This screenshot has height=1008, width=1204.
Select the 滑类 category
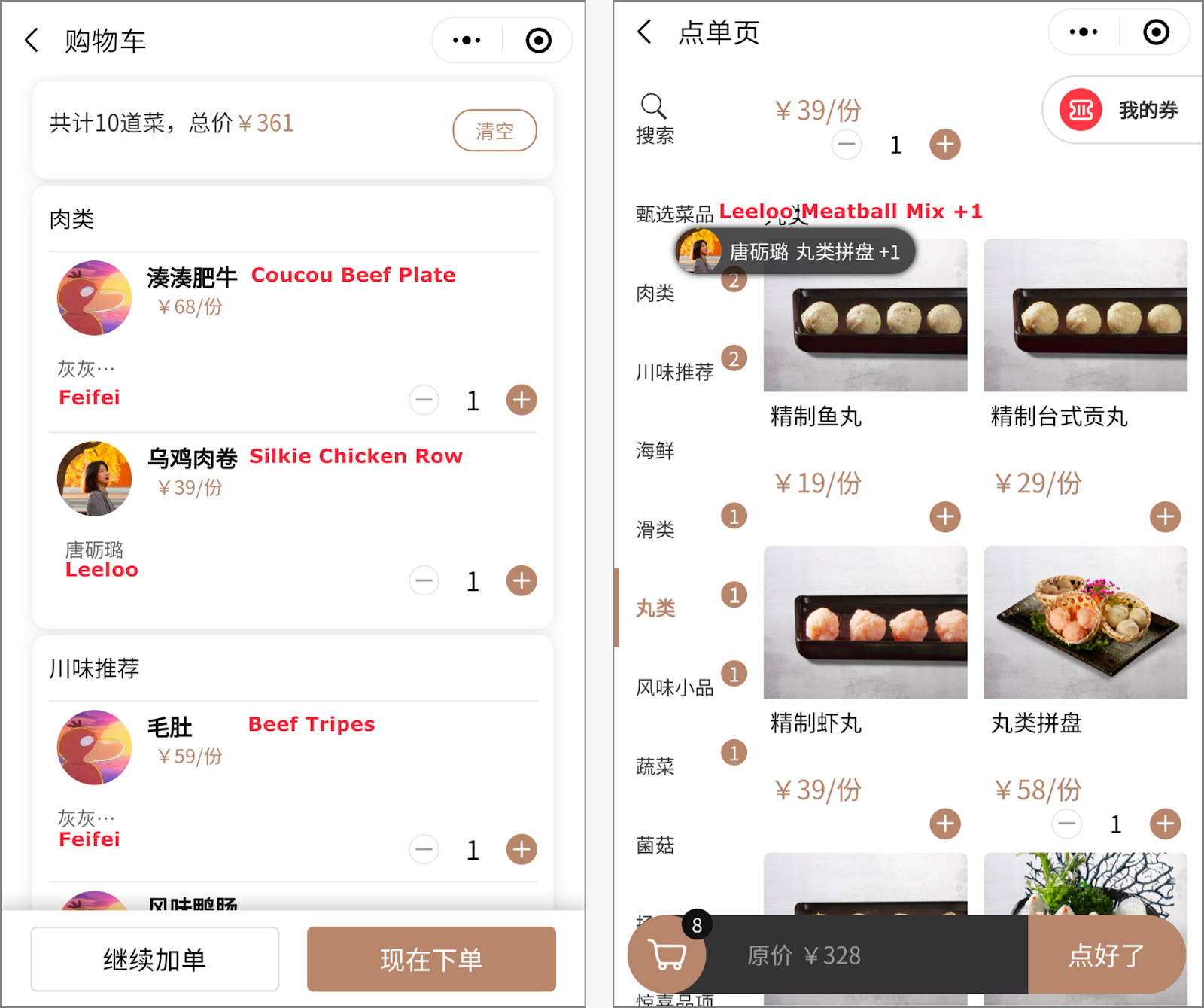tap(655, 529)
